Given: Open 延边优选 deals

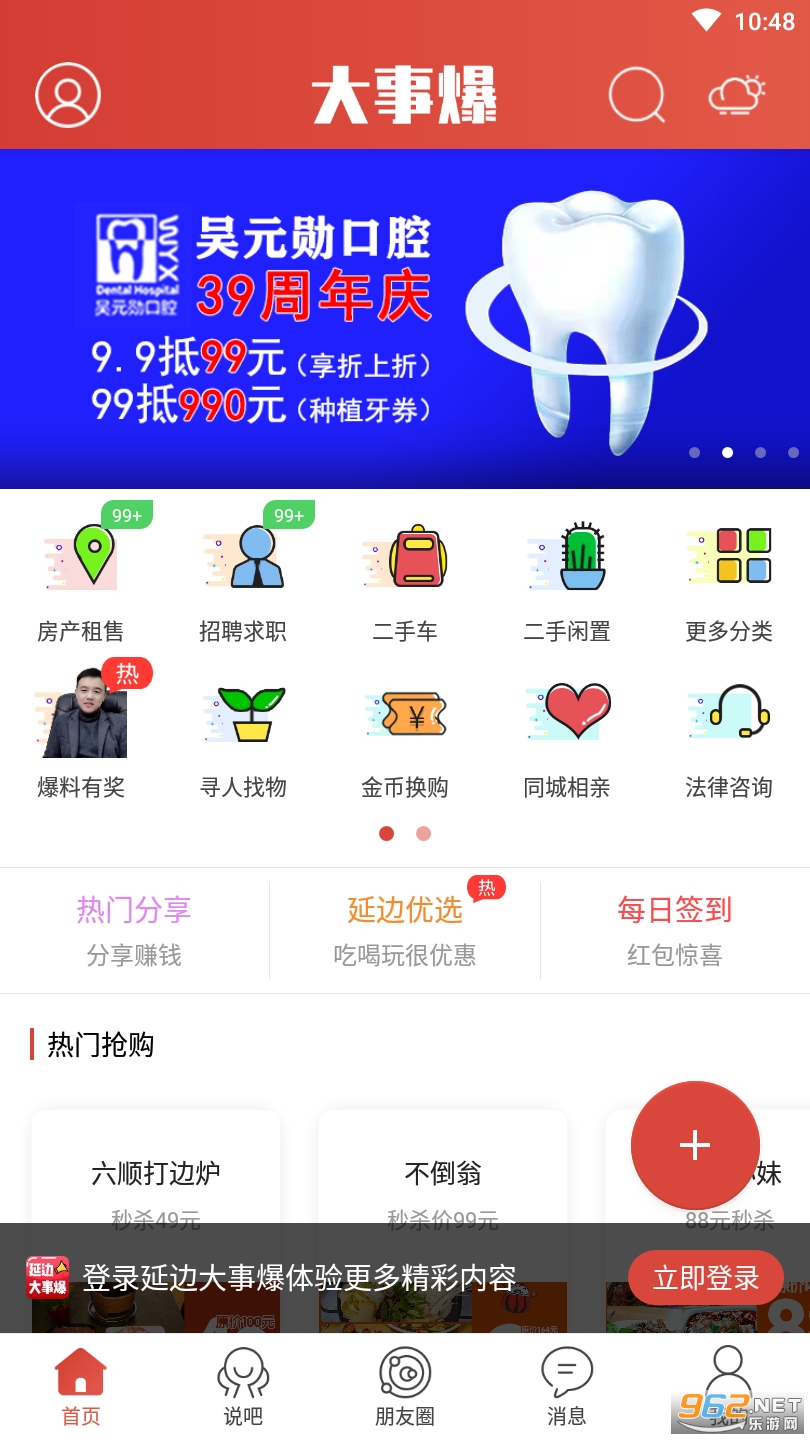Looking at the screenshot, I should 405,930.
